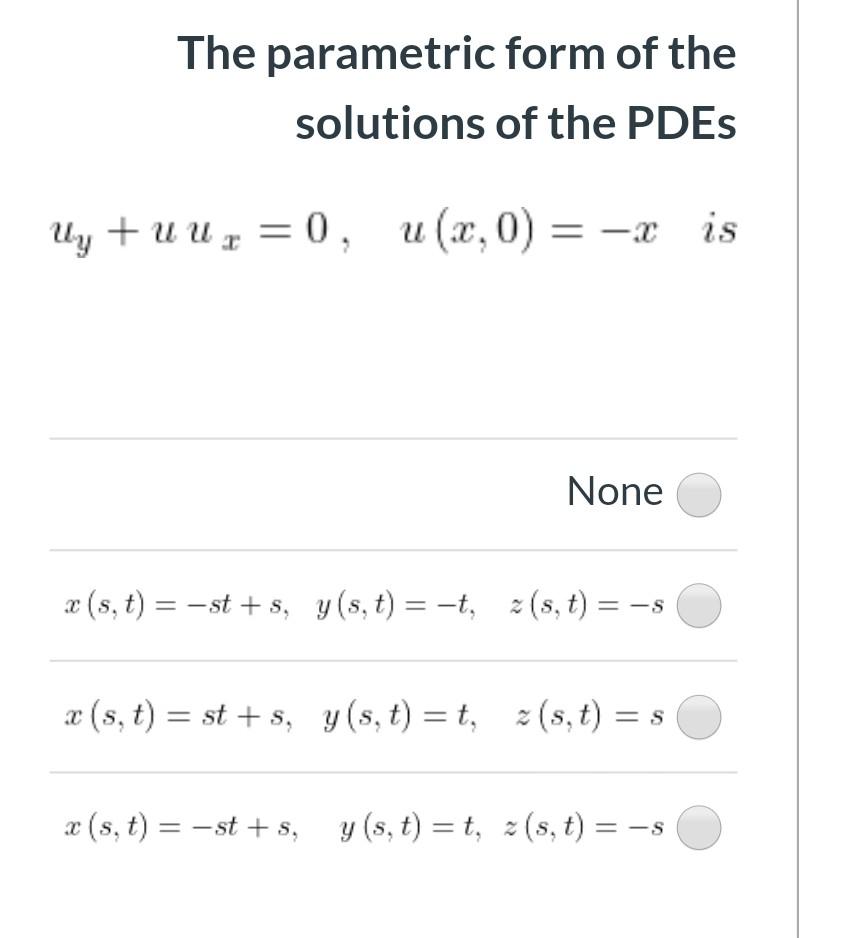Pick the answer with y(s,t) = t, z(s,t) = −s

(x=699, y=827)
